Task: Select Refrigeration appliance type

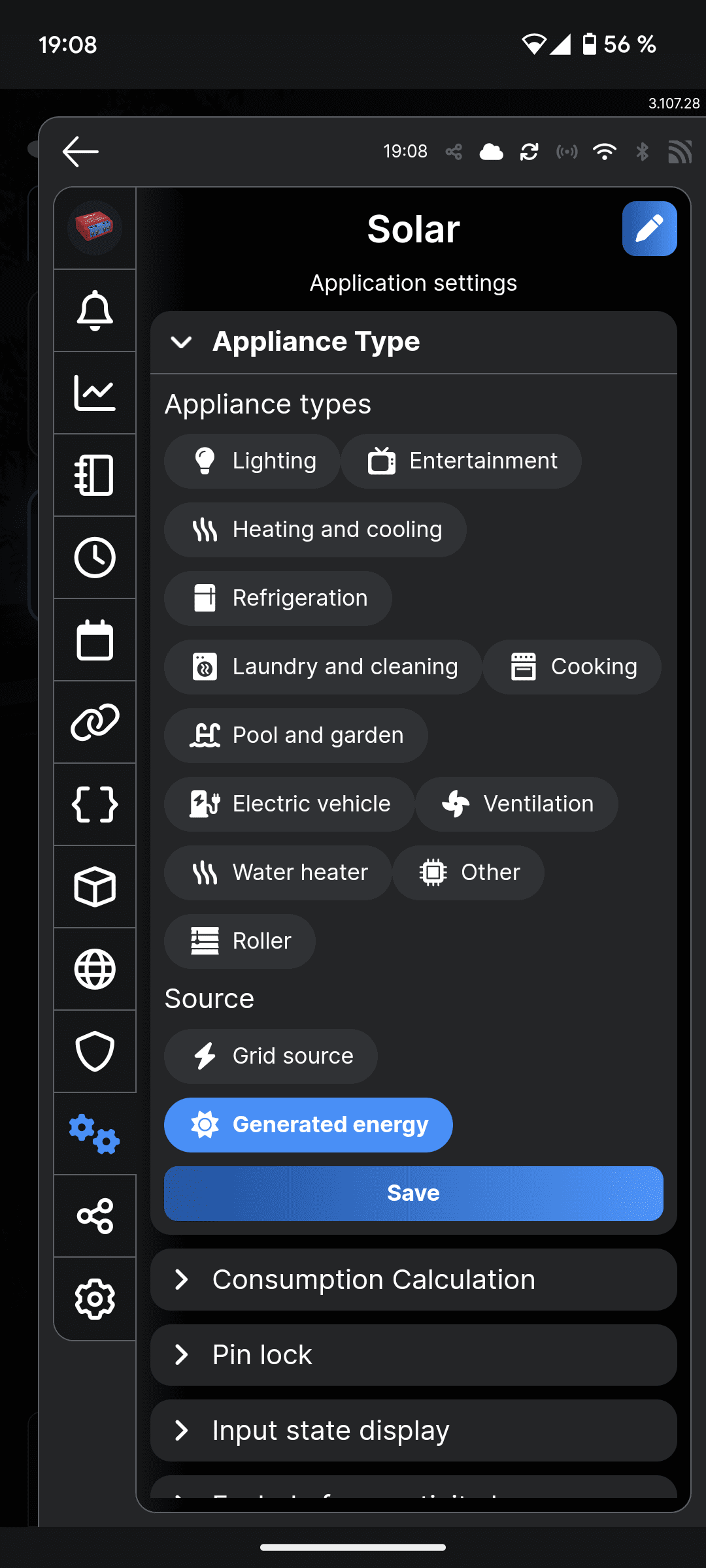Action: [278, 598]
